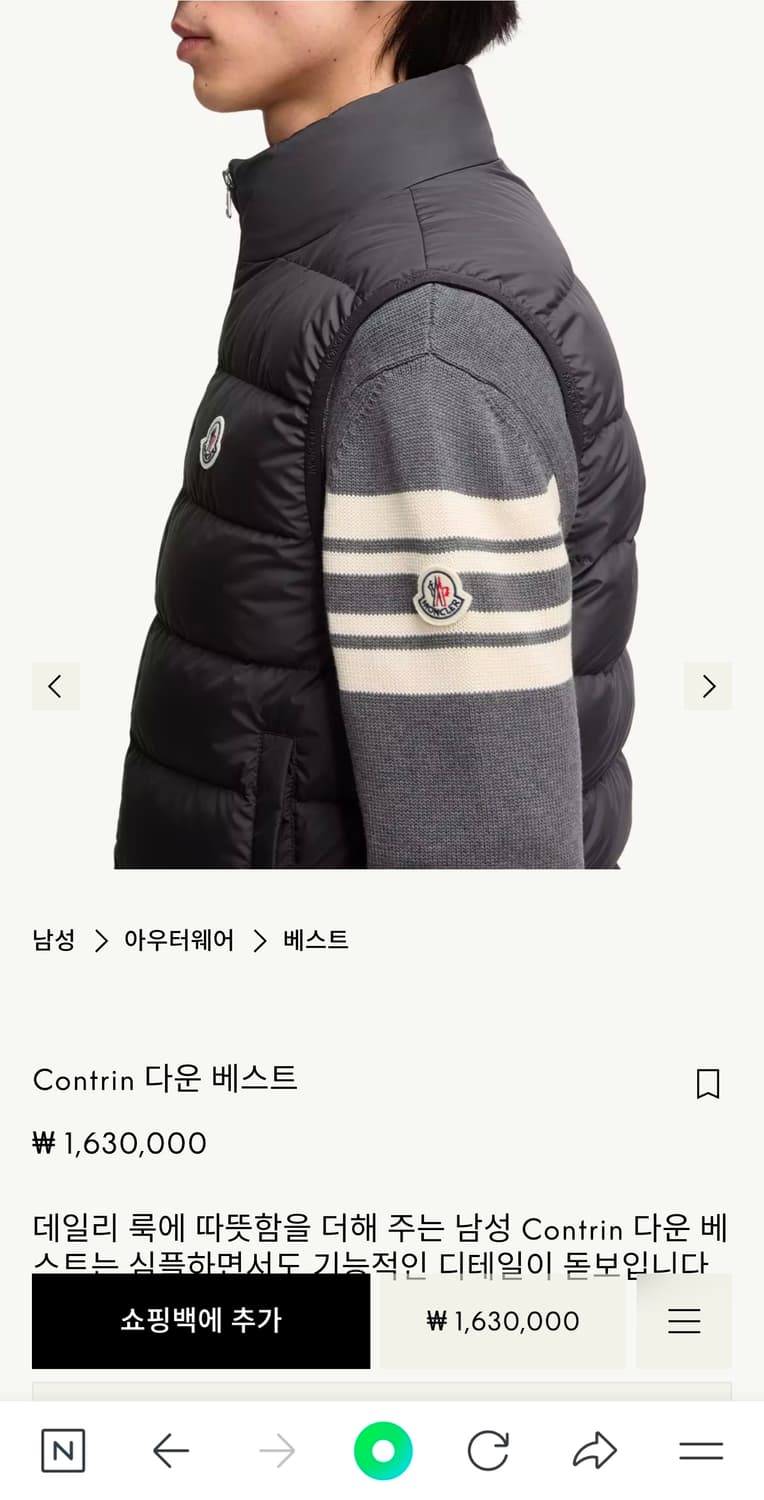The width and height of the screenshot is (764, 1500).
Task: Reload the current product page
Action: [x=488, y=1450]
